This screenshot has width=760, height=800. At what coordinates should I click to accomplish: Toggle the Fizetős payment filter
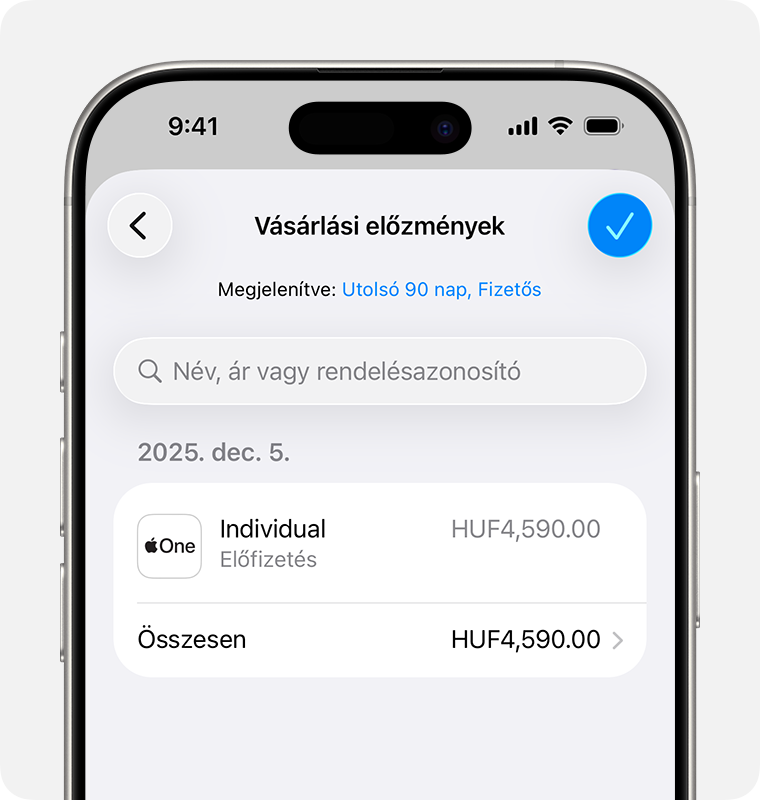pyautogui.click(x=512, y=289)
